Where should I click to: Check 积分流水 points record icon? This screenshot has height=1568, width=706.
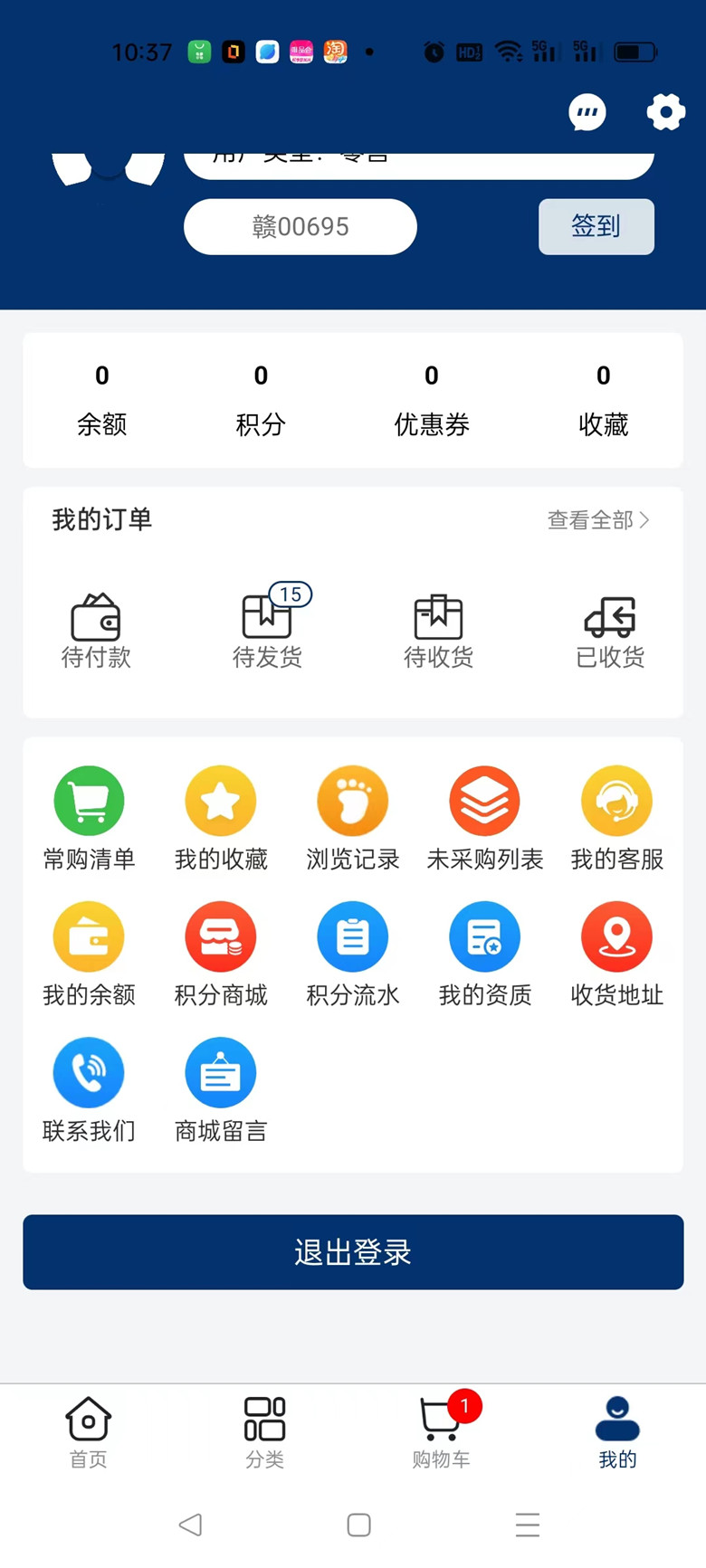click(352, 936)
